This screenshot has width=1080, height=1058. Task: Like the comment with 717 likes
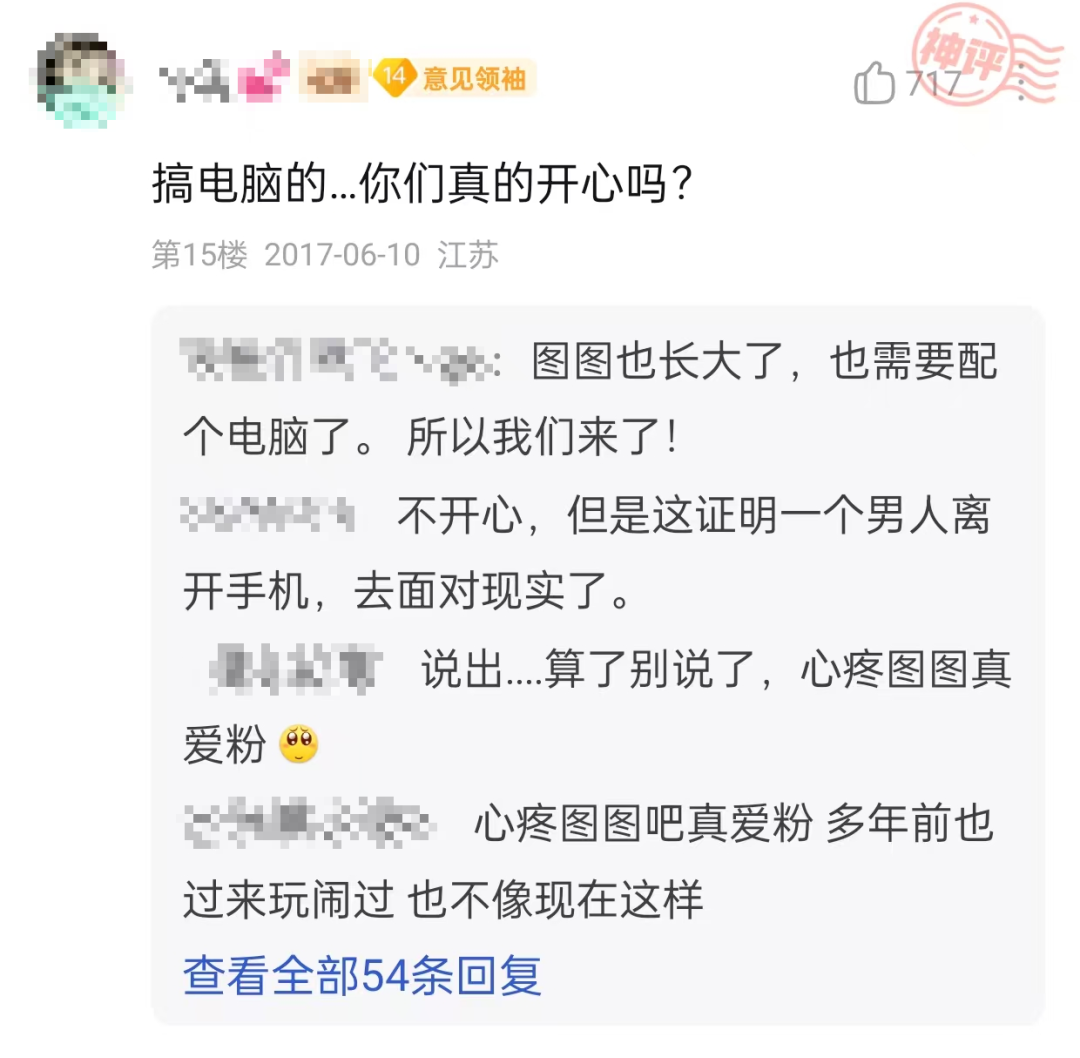[x=874, y=84]
